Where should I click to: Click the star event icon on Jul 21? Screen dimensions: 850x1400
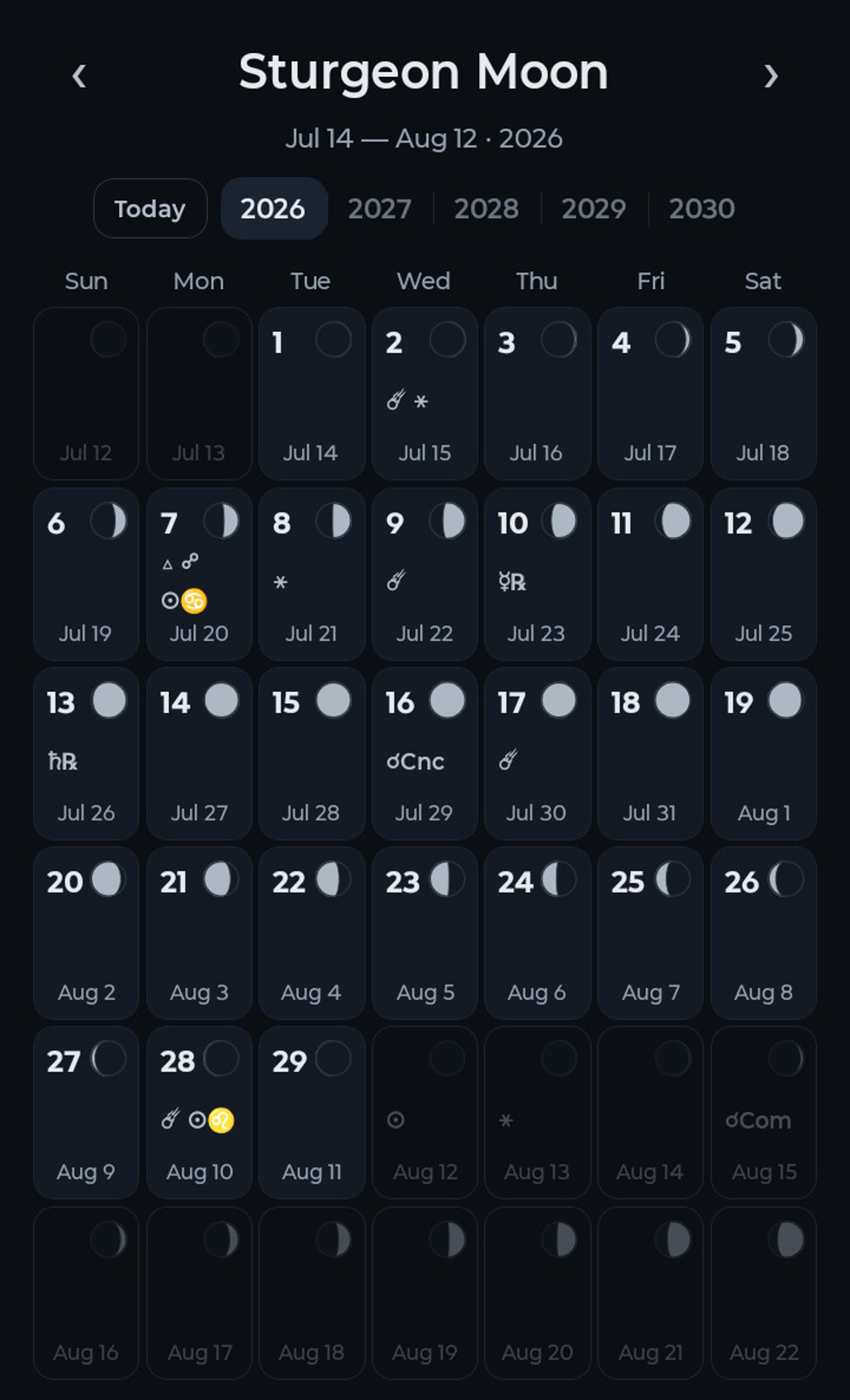point(280,582)
